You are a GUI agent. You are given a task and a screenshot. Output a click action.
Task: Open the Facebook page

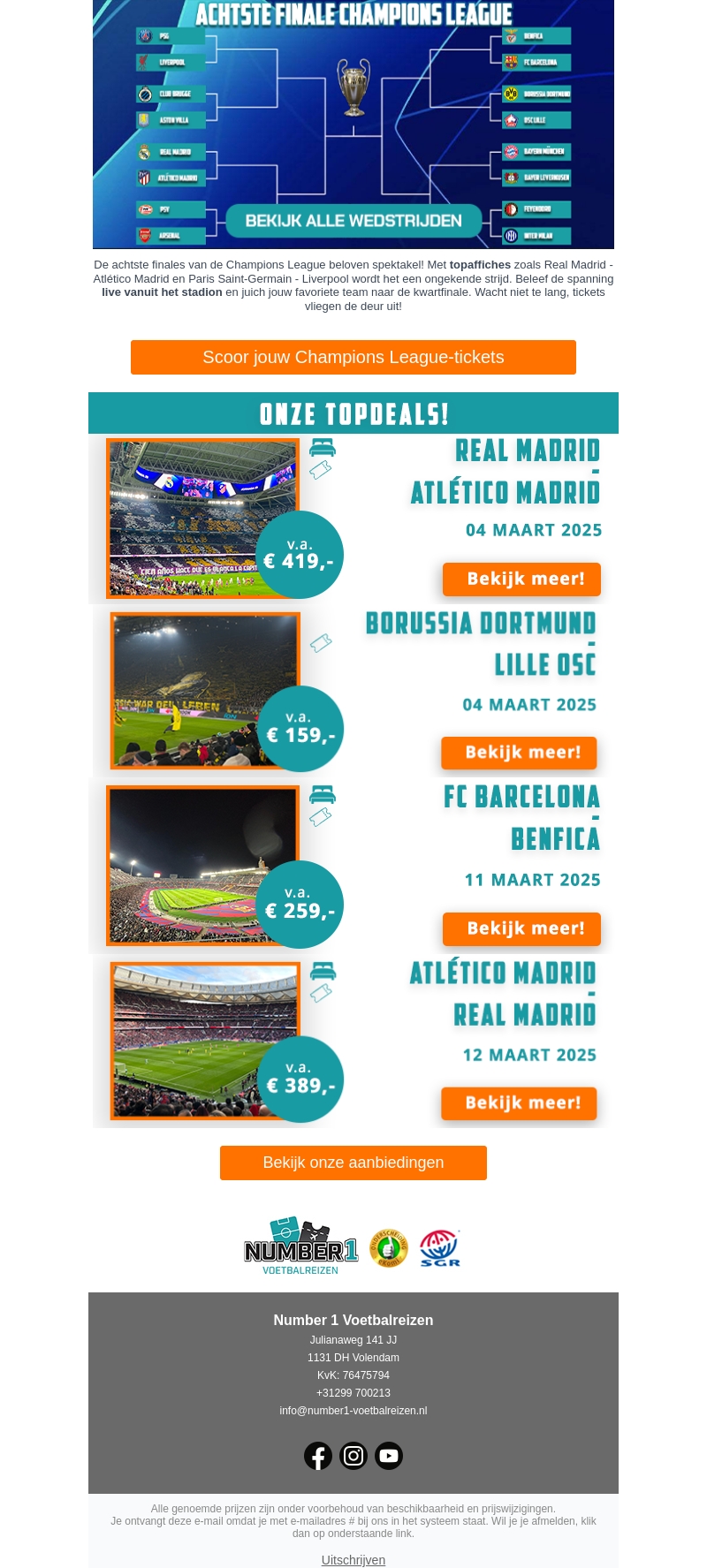click(x=318, y=1456)
